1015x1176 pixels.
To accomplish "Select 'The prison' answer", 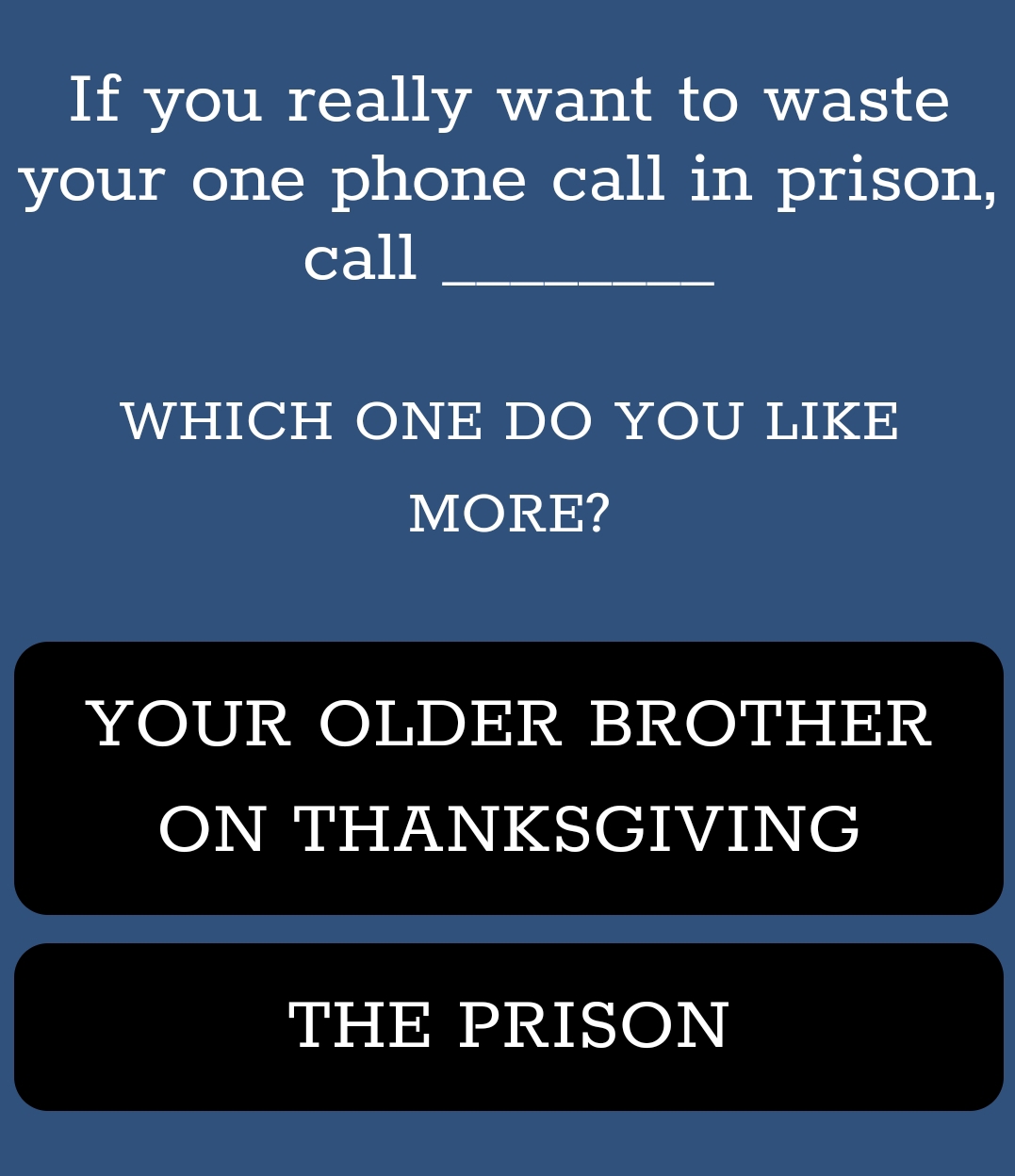I will coord(508,1026).
